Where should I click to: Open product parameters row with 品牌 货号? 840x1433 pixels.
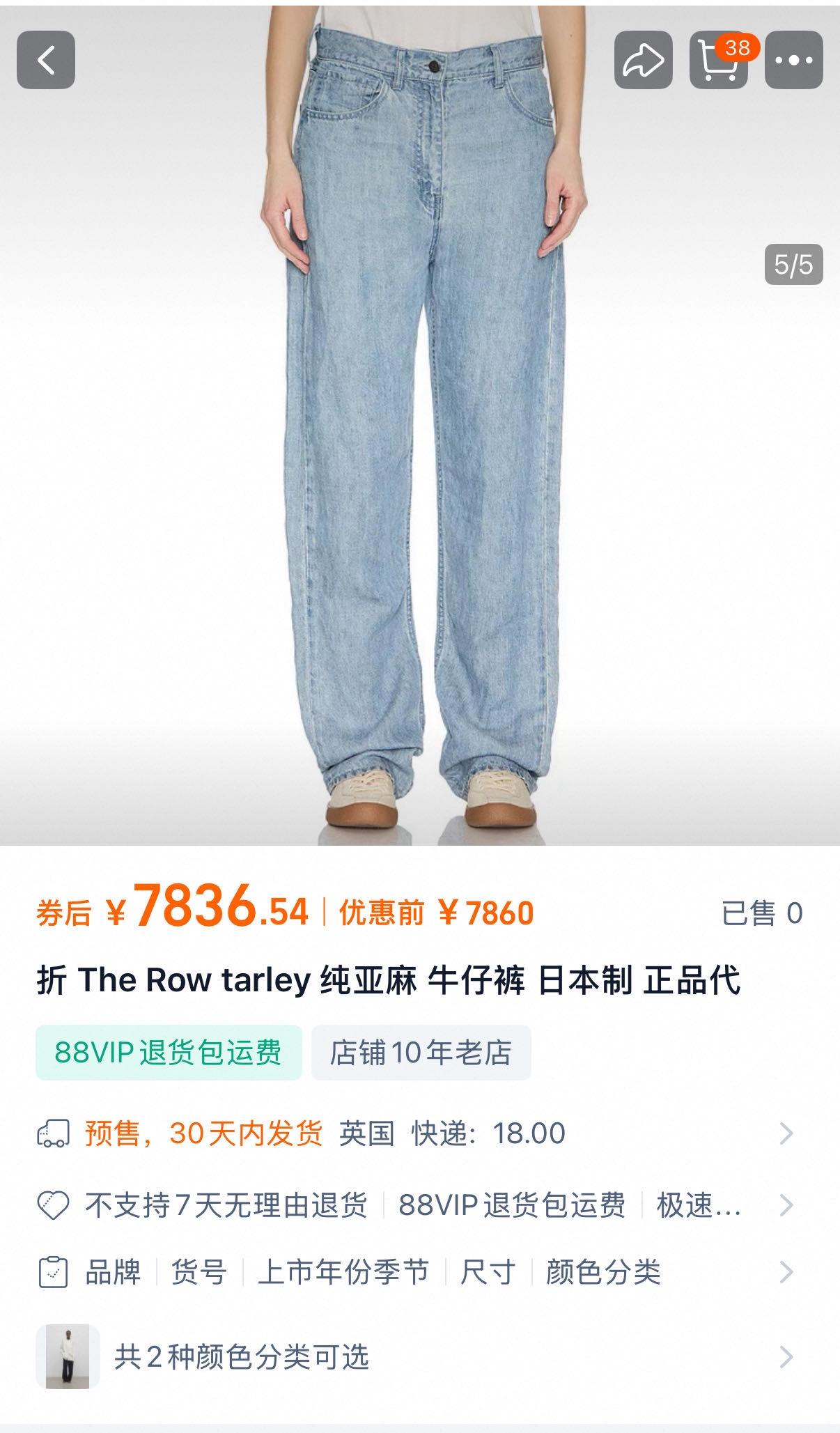pos(418,1272)
